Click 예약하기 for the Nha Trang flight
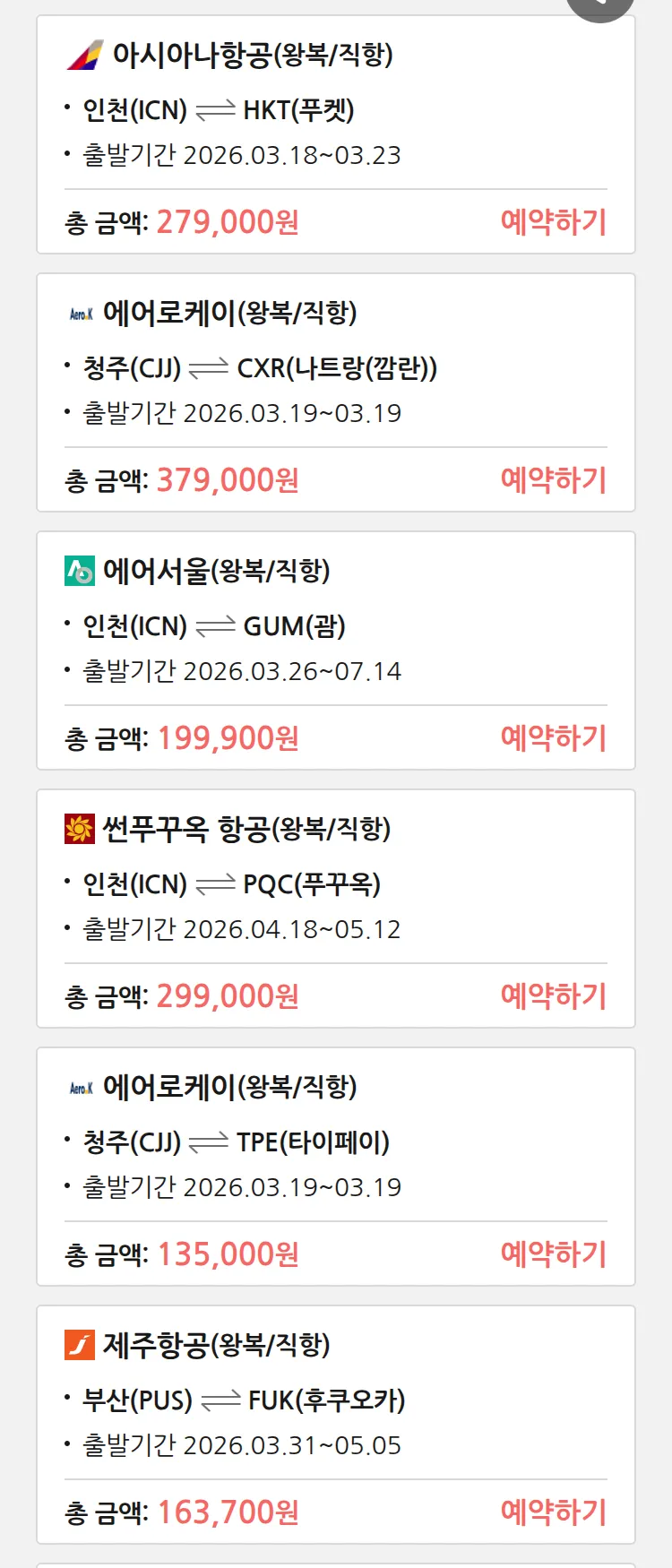The width and height of the screenshot is (672, 1568). coord(553,481)
